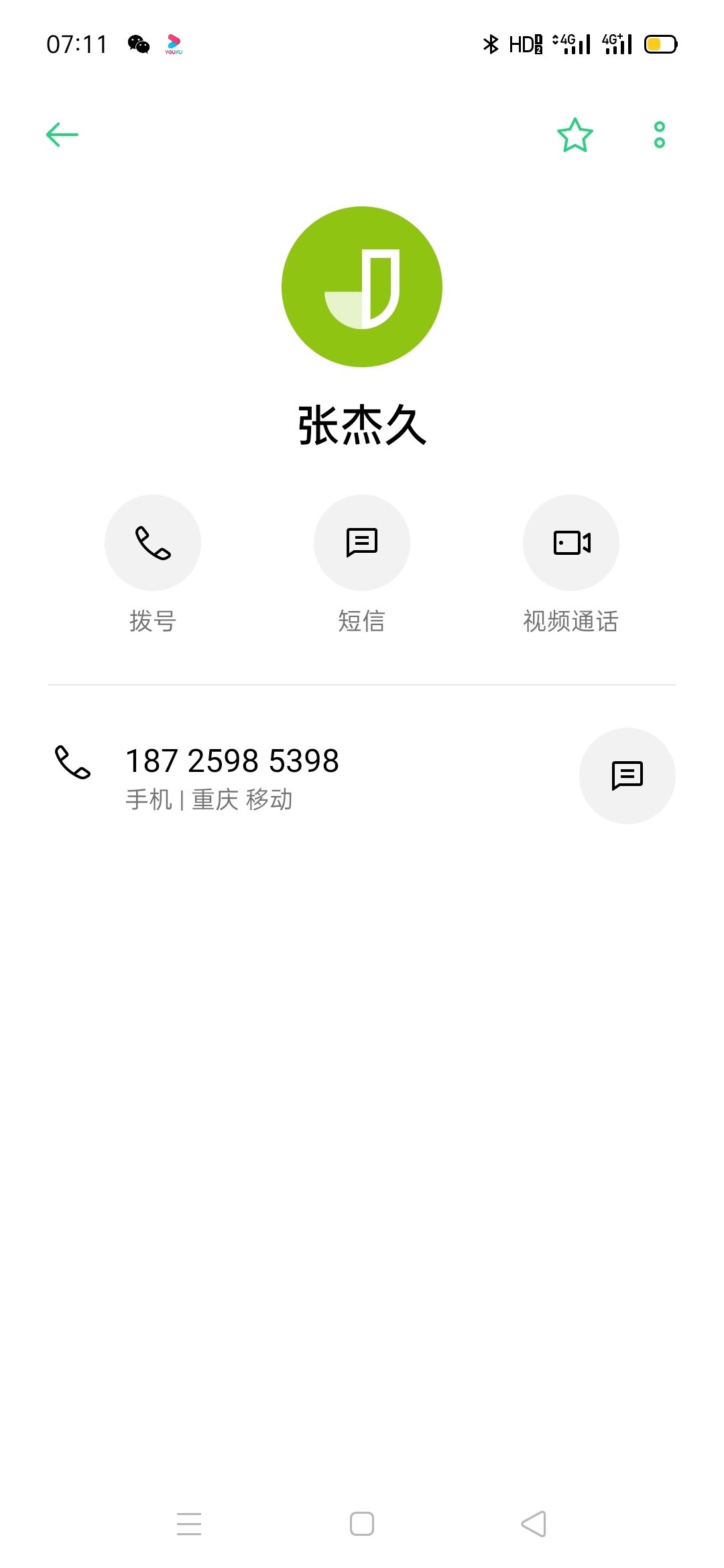724x1568 pixels.
Task: Go to the system home screen
Action: point(362,1524)
